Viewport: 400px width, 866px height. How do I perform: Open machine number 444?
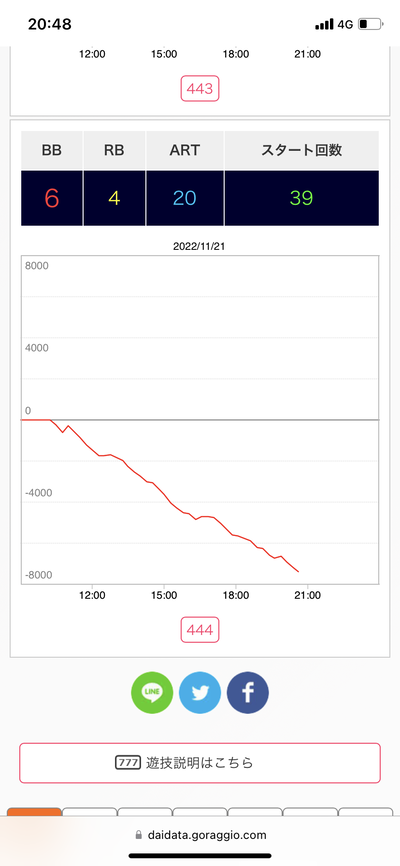tap(200, 630)
